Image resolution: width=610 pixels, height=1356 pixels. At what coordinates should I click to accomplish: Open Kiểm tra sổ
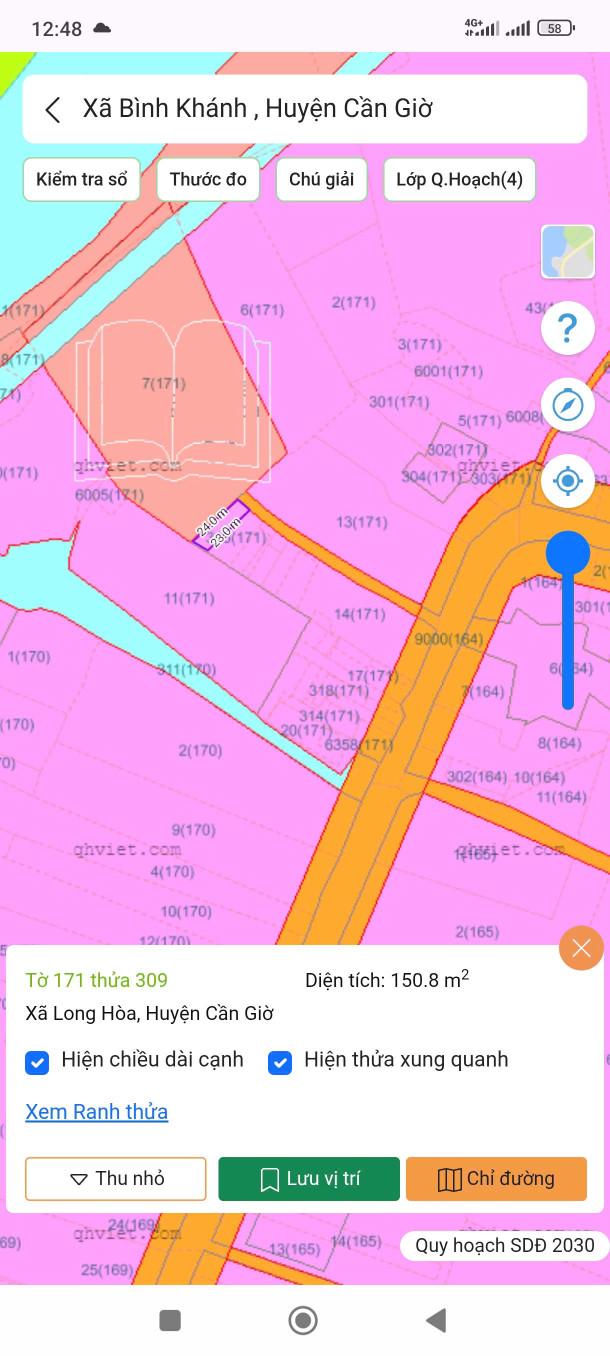pos(82,180)
